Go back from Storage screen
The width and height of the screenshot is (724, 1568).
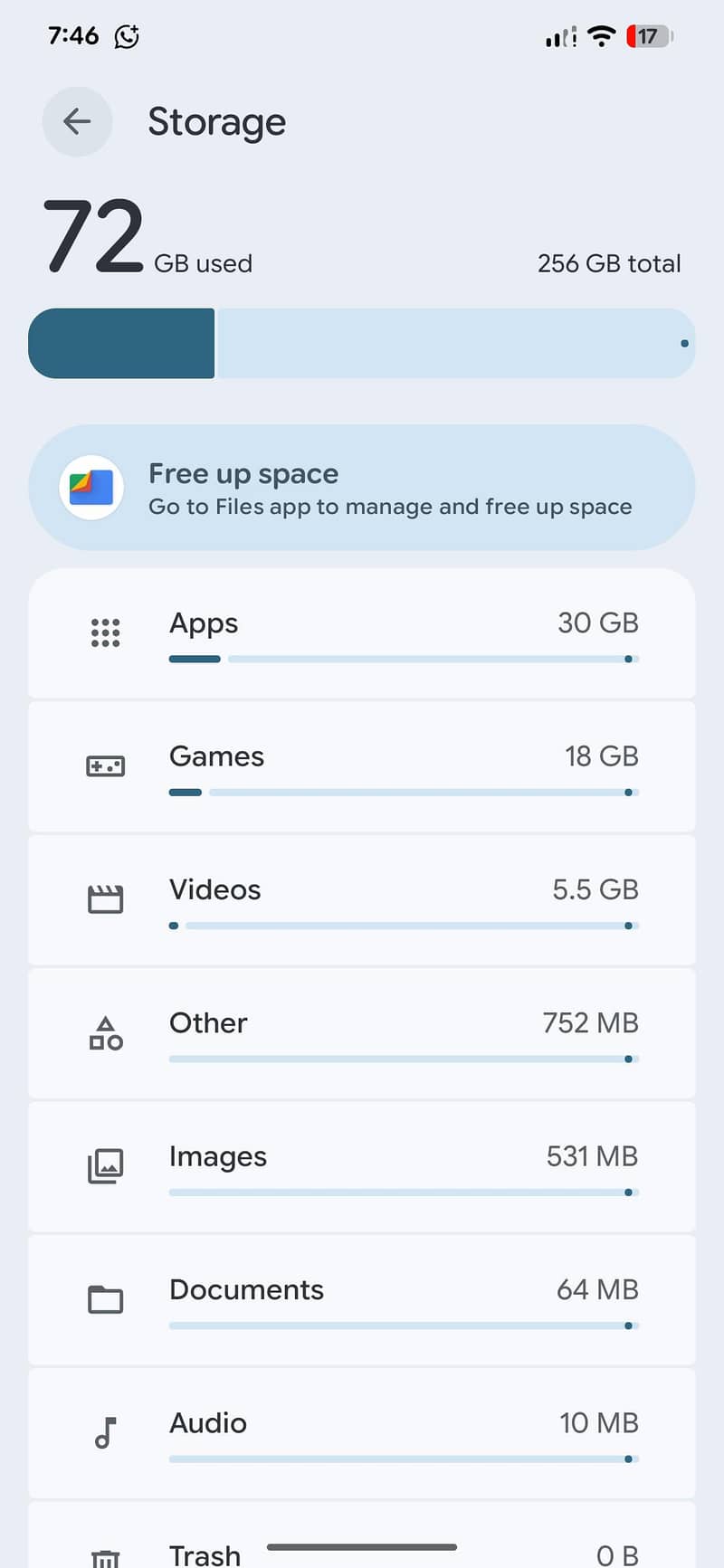[x=77, y=121]
